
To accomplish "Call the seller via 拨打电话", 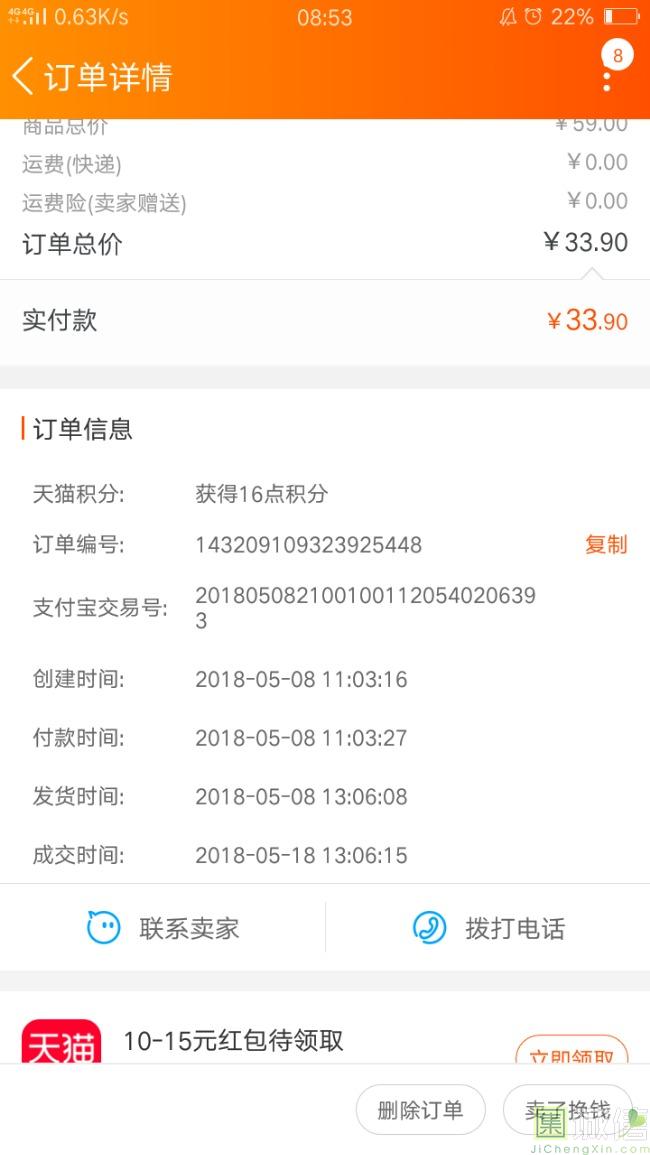I will click(x=488, y=928).
